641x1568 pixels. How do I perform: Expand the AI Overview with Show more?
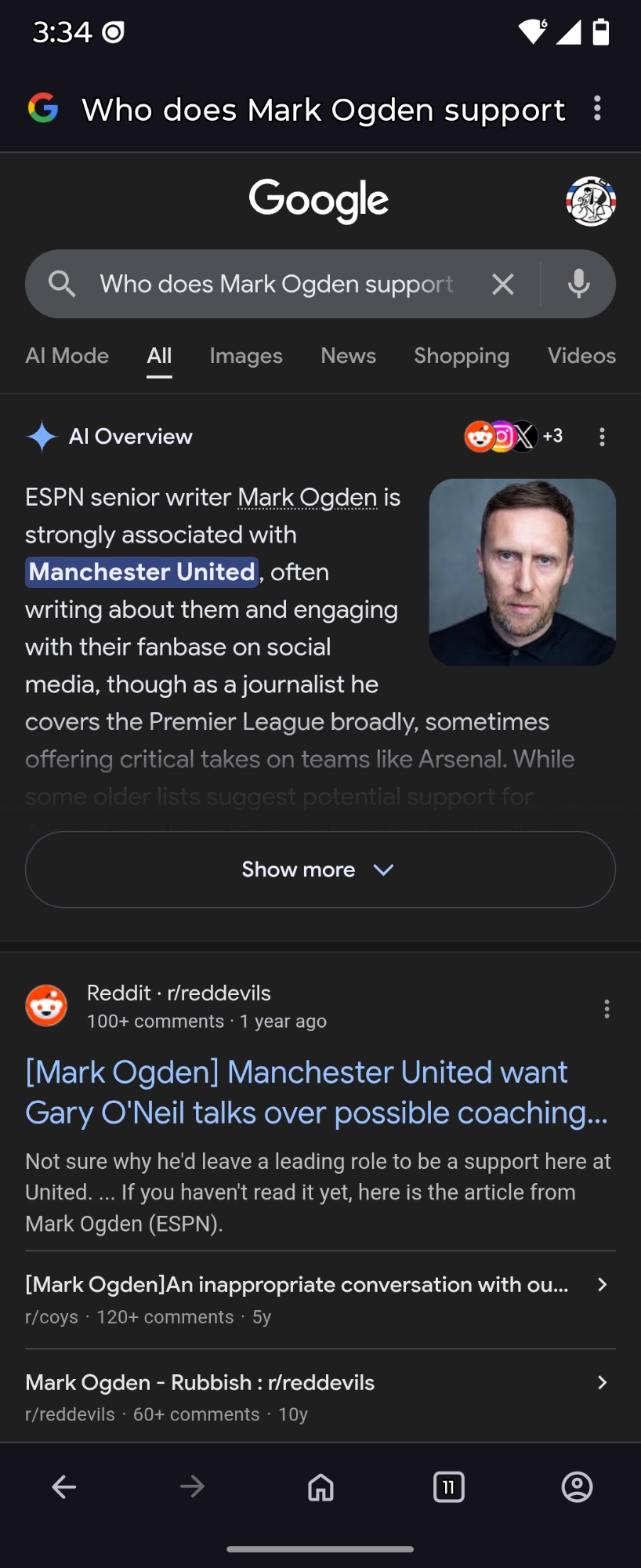(320, 869)
